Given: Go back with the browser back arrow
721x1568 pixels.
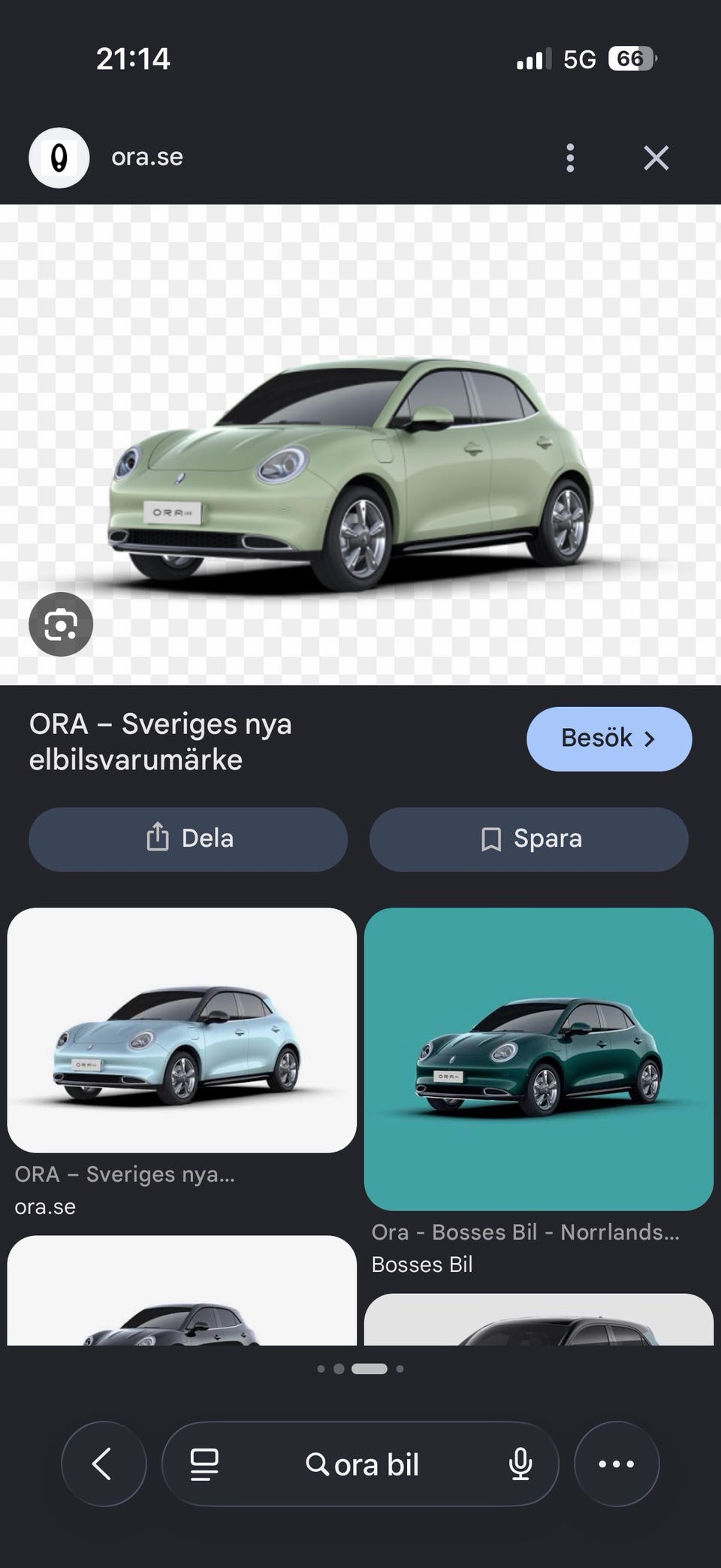Looking at the screenshot, I should pyautogui.click(x=103, y=1464).
